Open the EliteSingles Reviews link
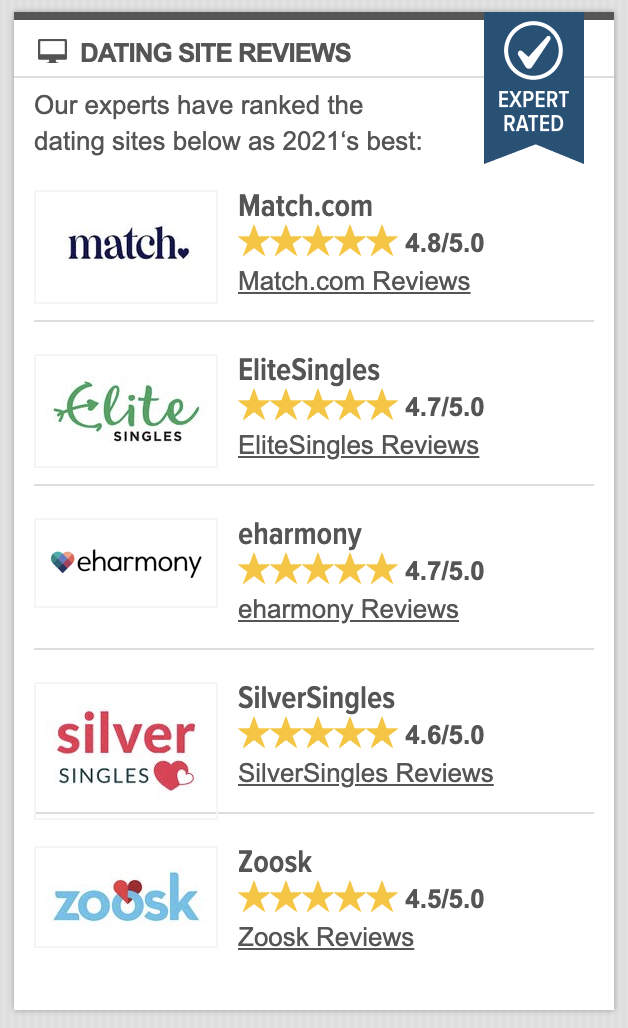Screen dimensions: 628x1028 pyautogui.click(x=358, y=446)
